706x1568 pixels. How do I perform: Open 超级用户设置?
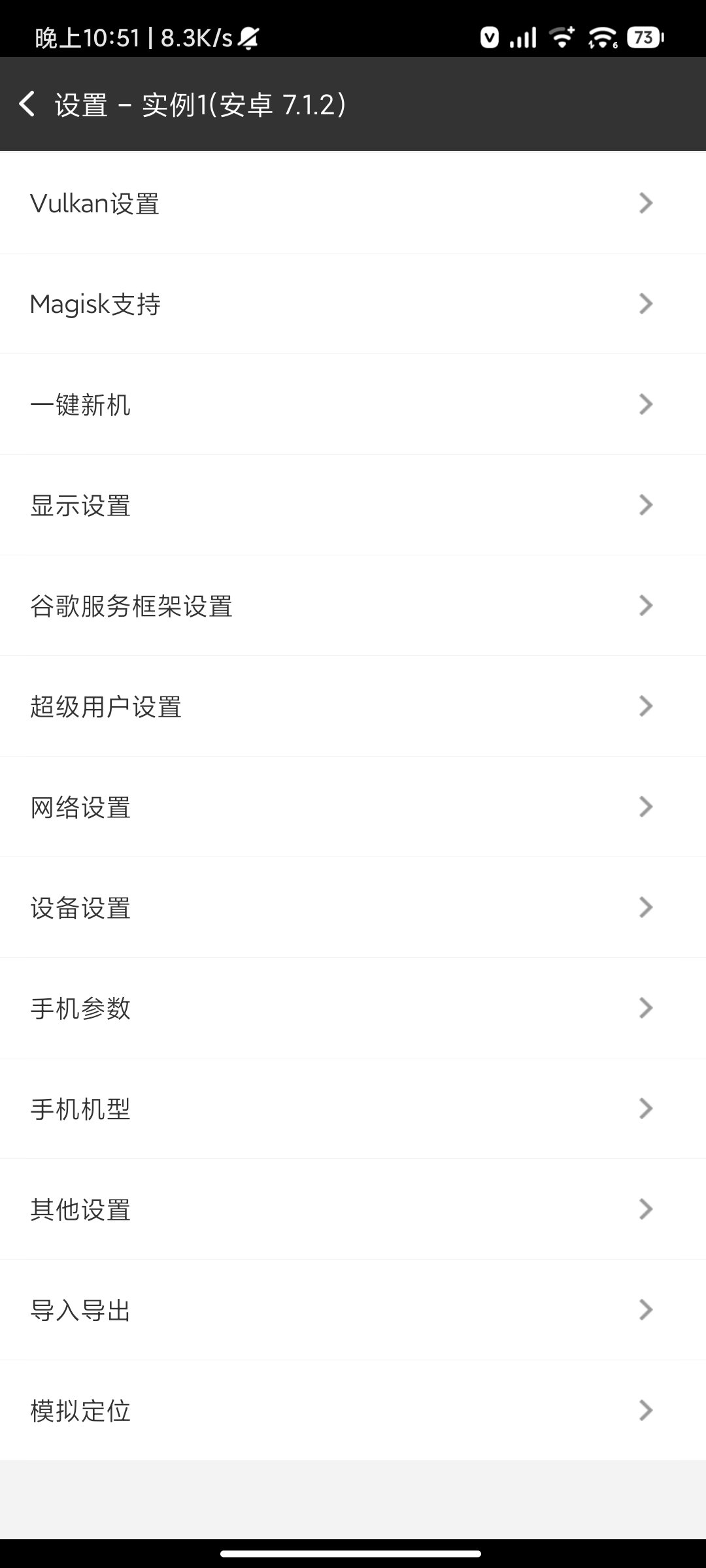353,706
